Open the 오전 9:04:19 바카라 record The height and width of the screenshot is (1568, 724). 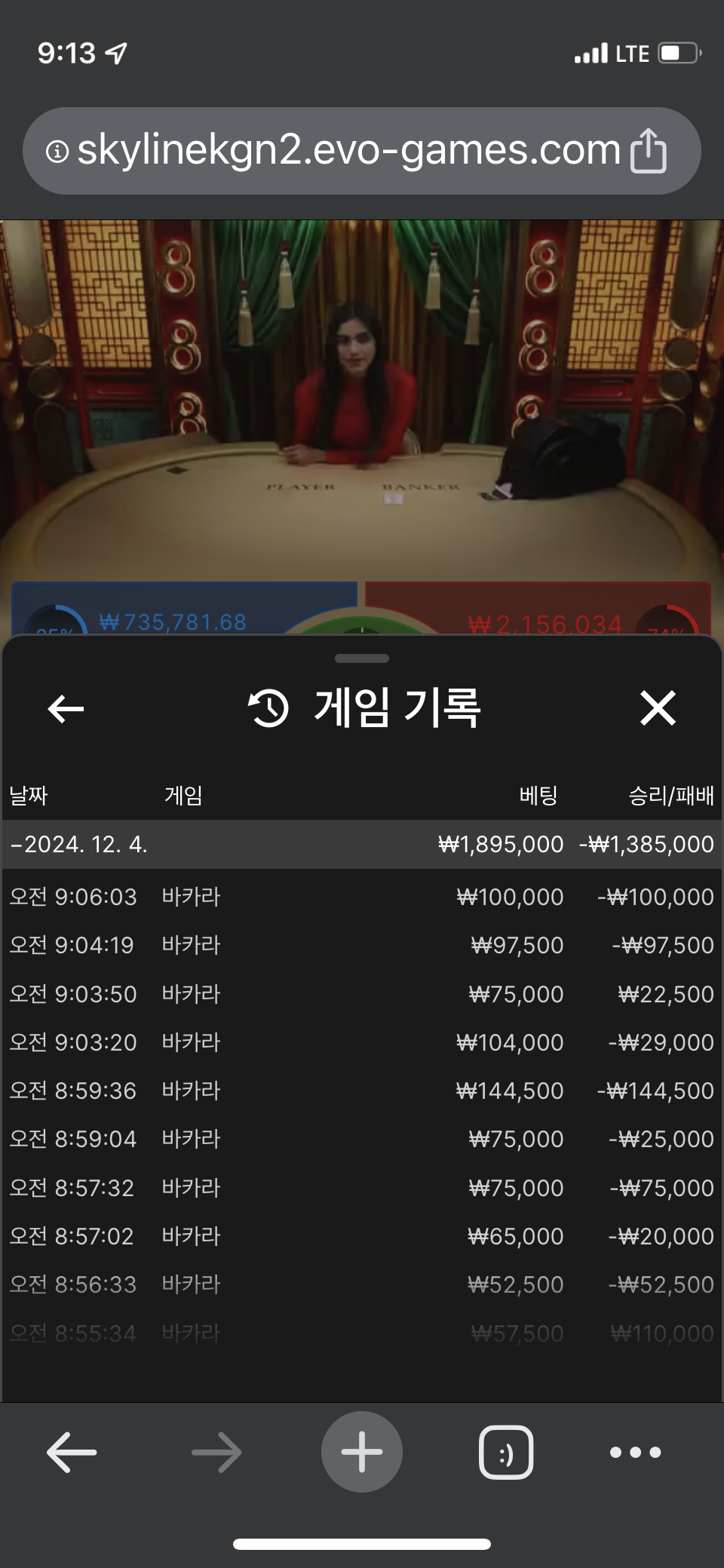[x=360, y=945]
